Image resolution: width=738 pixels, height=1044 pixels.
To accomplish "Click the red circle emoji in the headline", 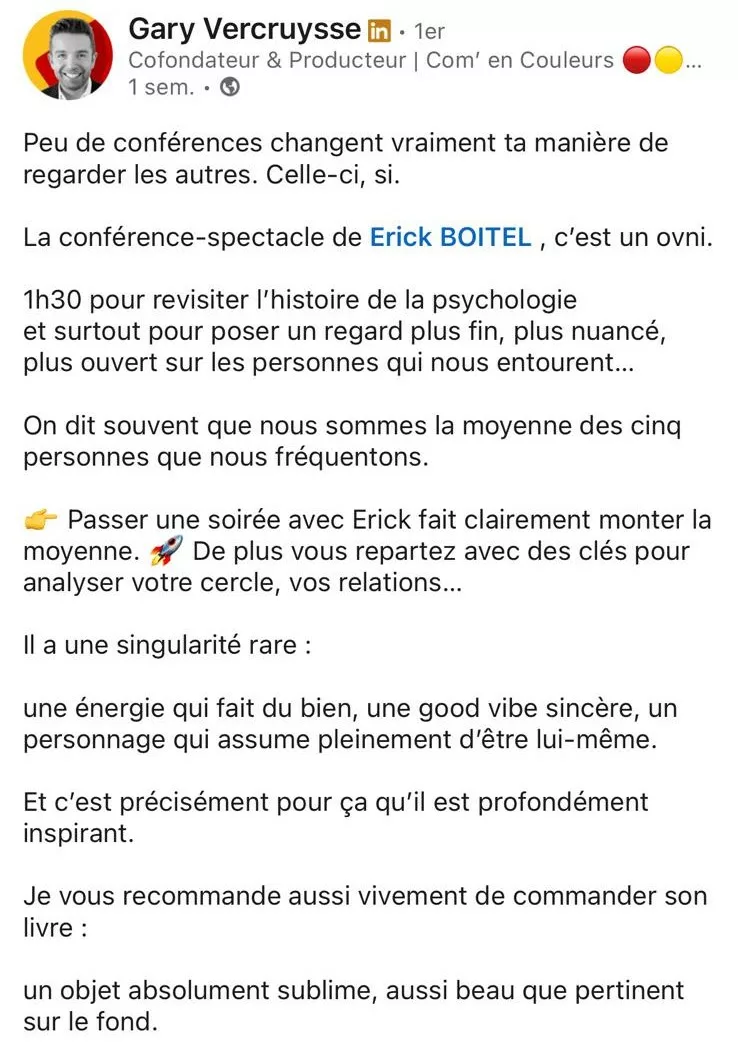I will [634, 59].
